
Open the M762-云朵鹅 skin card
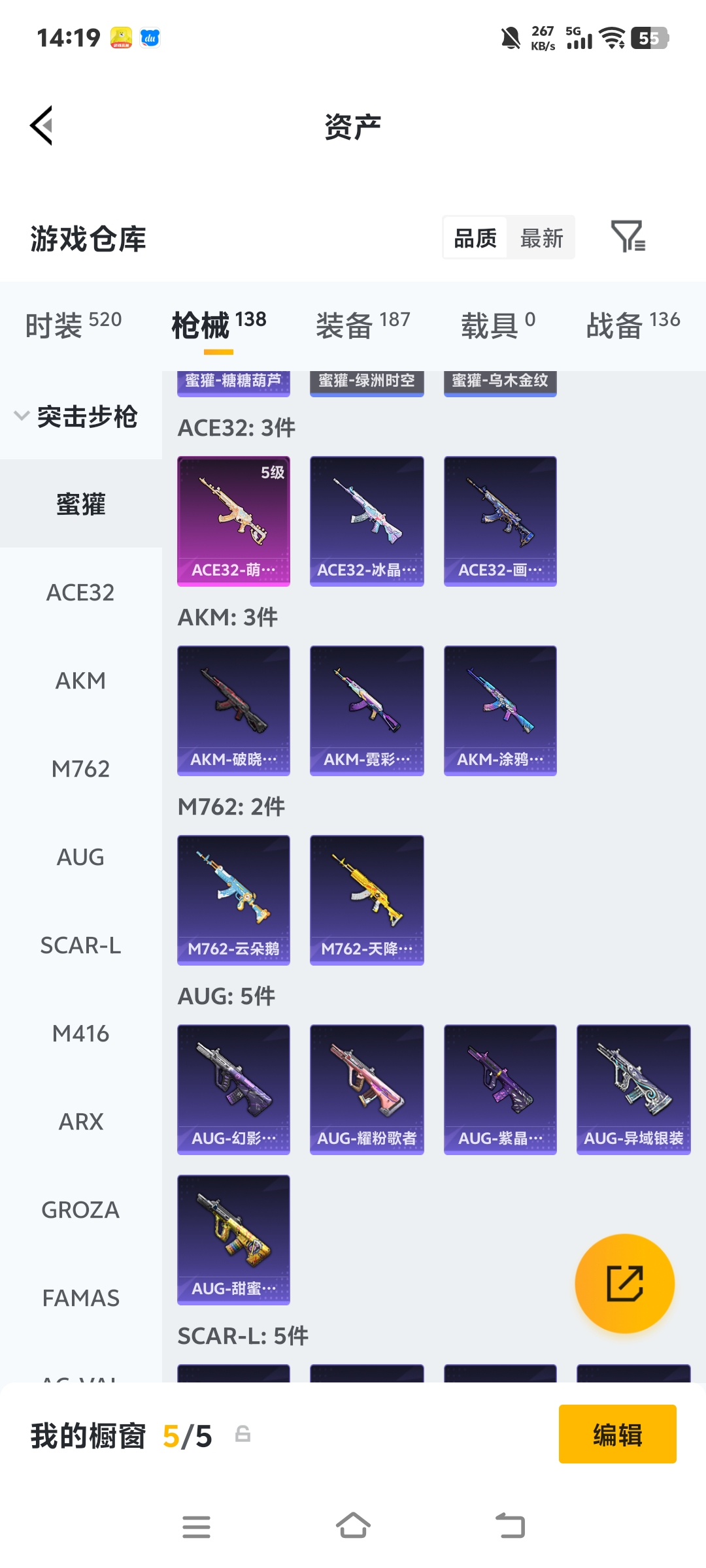(233, 900)
